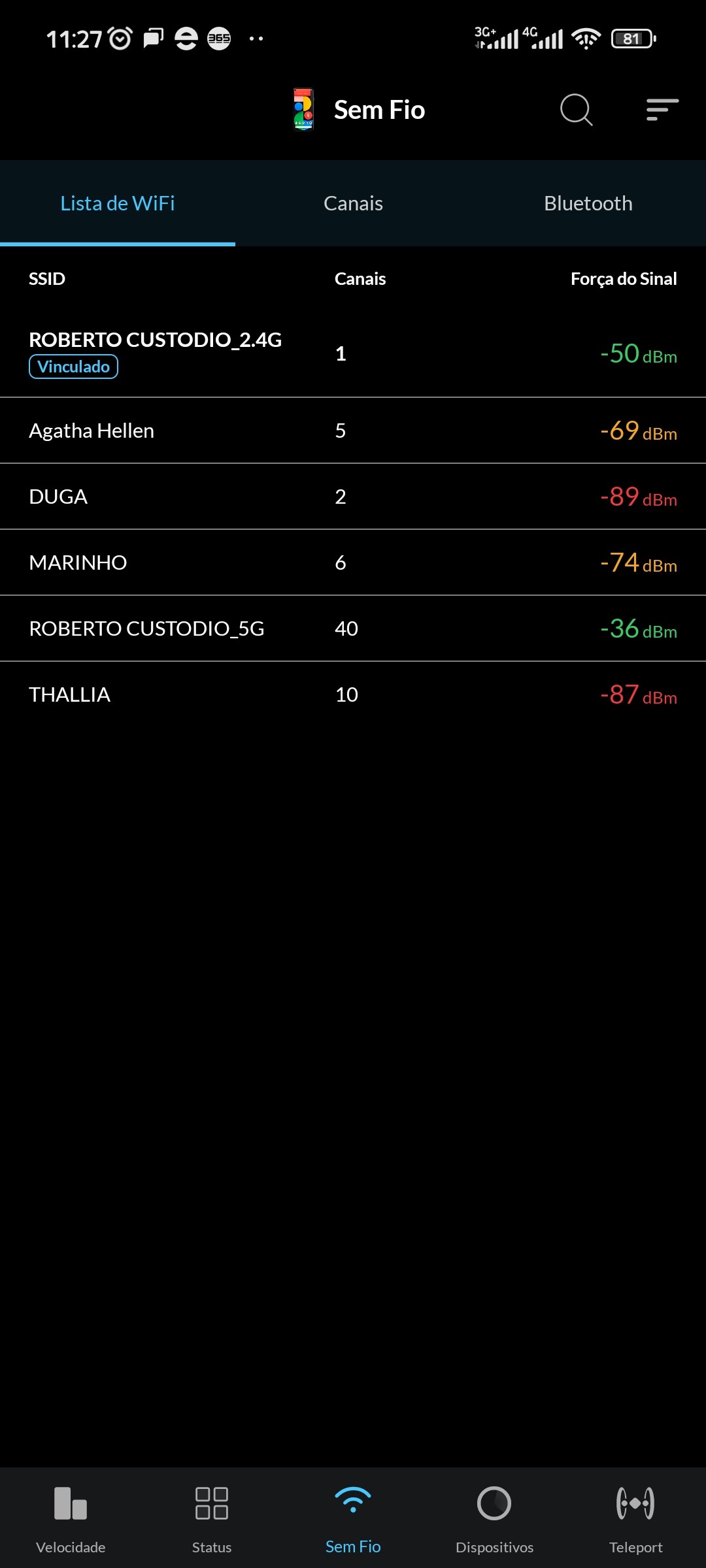Image resolution: width=706 pixels, height=1568 pixels.
Task: View the Agatha Hellen network
Action: click(x=353, y=431)
